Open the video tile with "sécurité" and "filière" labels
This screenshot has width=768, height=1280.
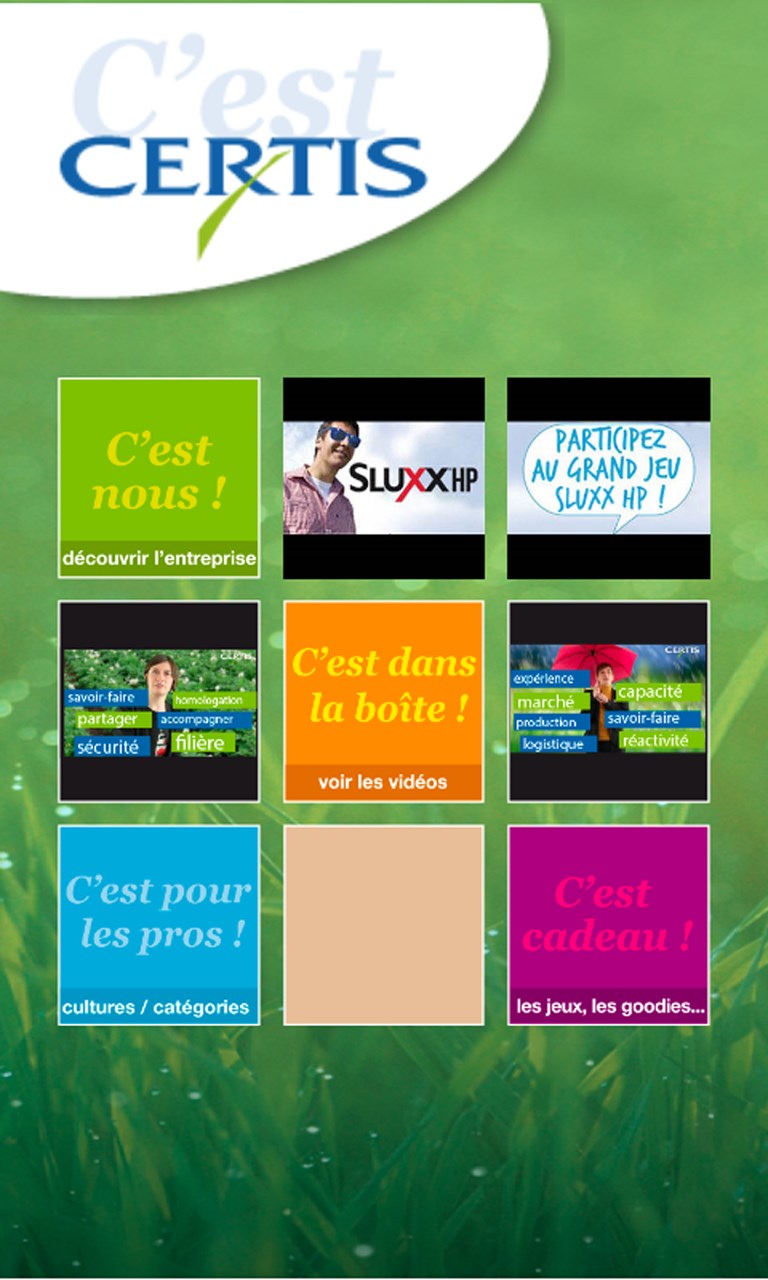[159, 701]
